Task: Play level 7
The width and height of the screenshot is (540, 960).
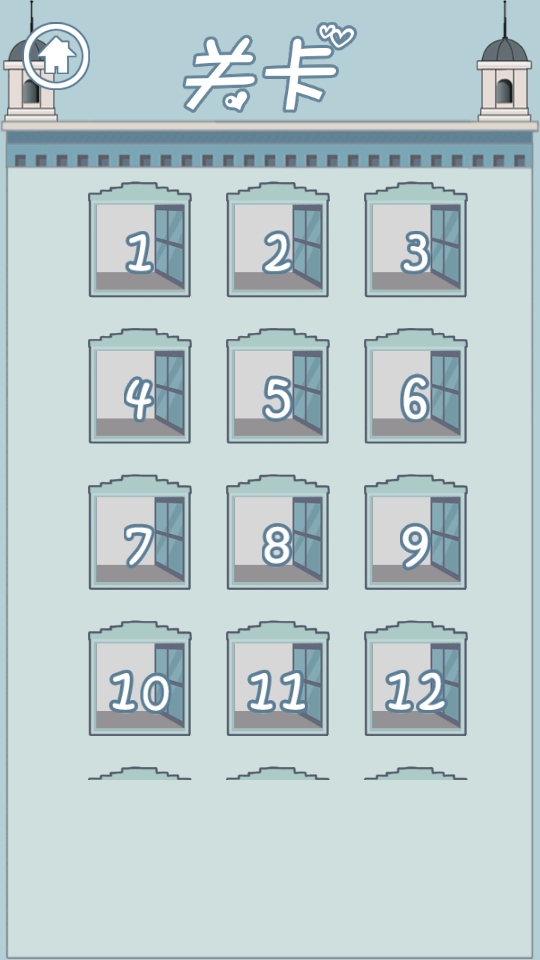Action: [x=140, y=532]
